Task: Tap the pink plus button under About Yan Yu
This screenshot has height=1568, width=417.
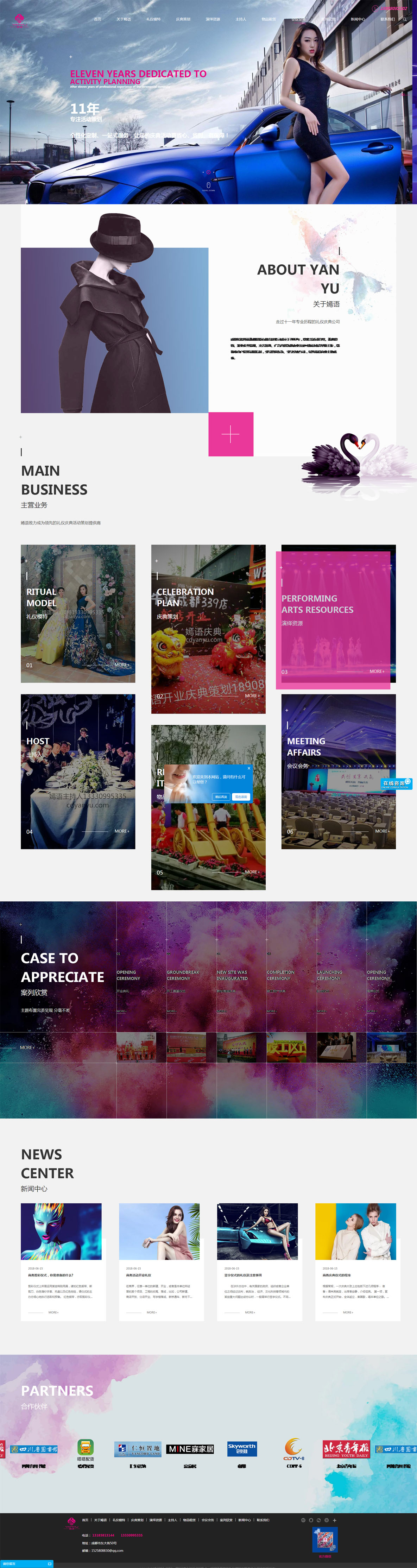Action: [231, 434]
